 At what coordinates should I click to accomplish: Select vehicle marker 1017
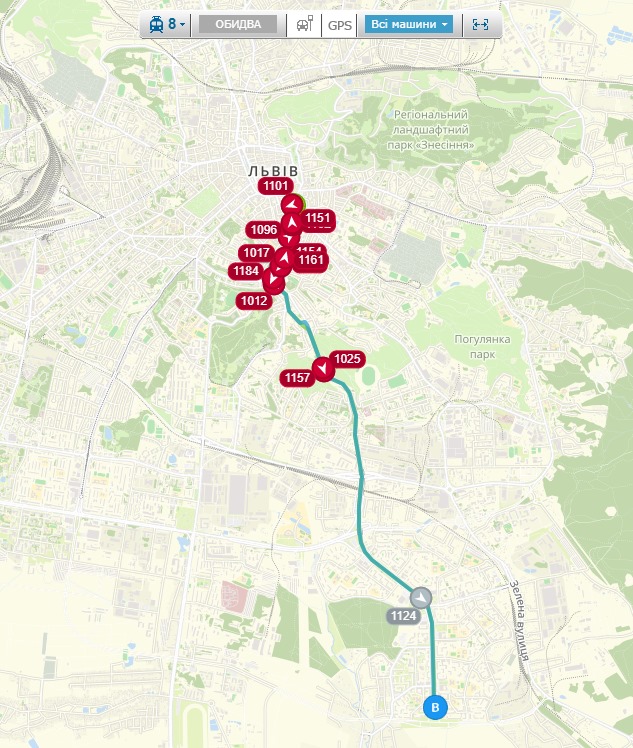pos(256,253)
